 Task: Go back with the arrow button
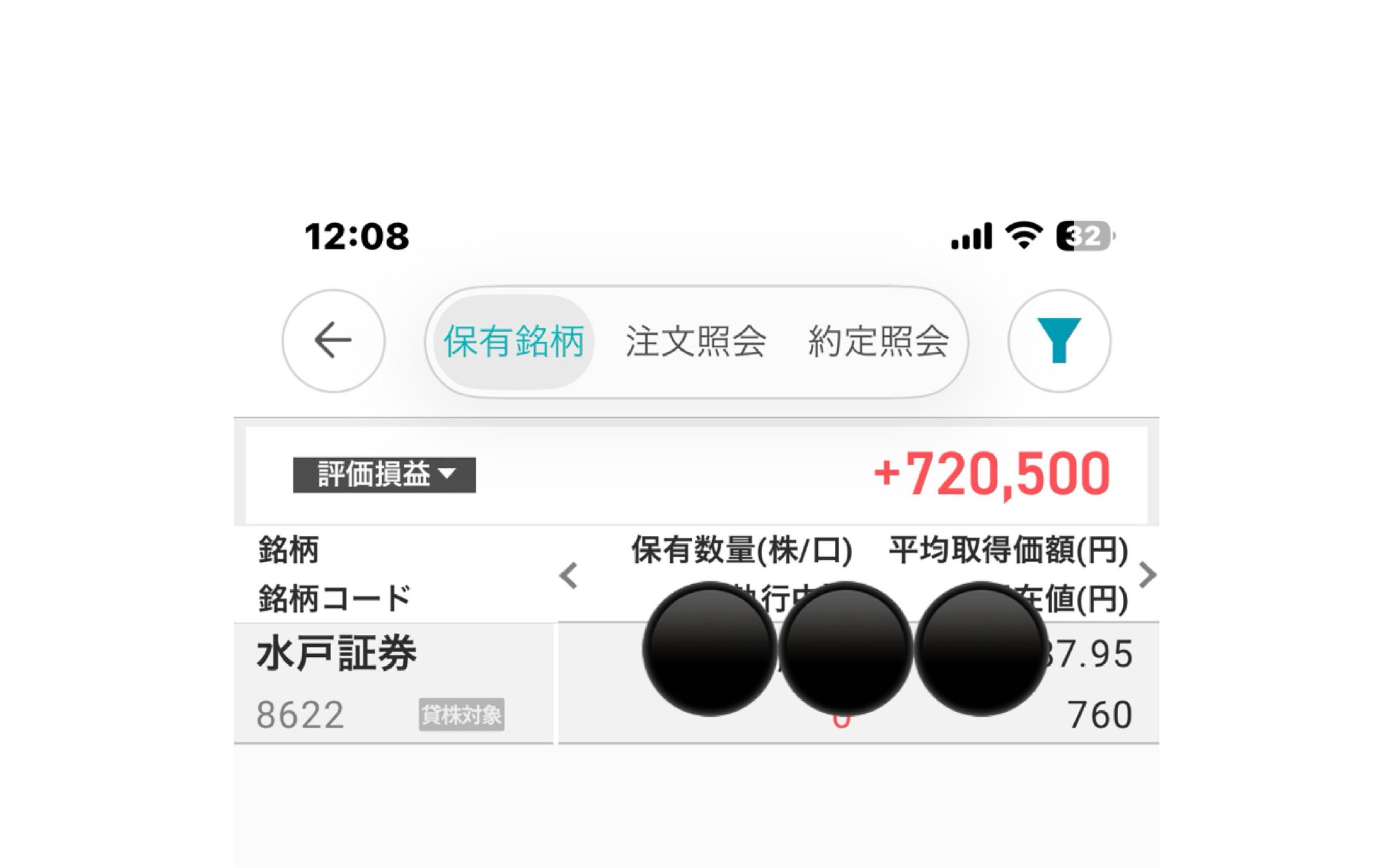pos(333,340)
